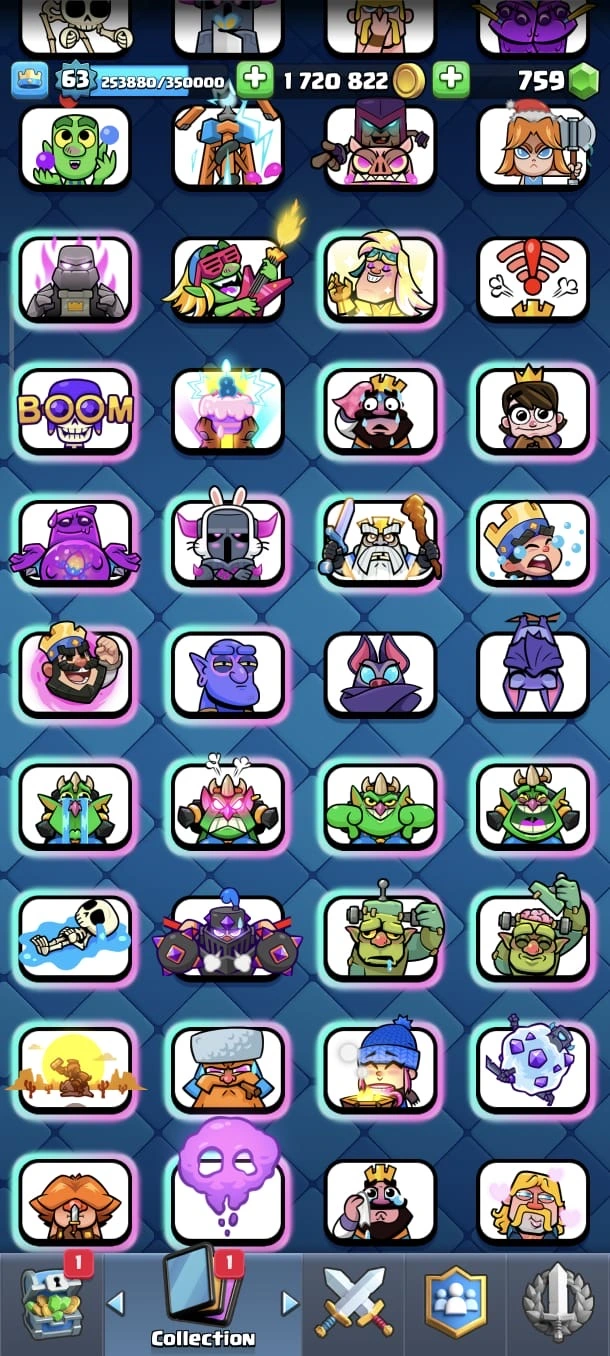610x1356 pixels.
Task: Select the desert sunset emote
Action: pyautogui.click(x=75, y=1069)
